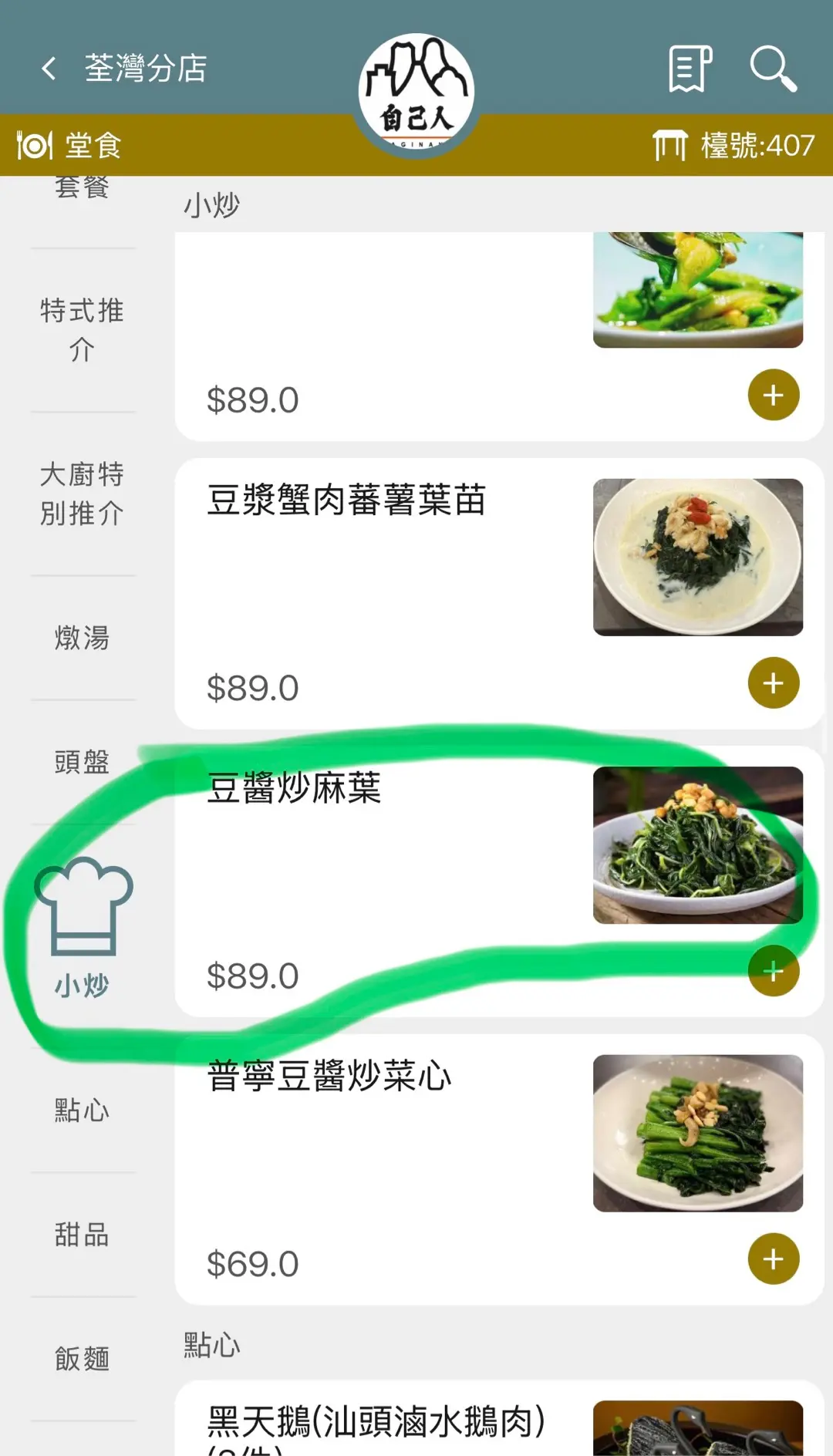Add 豆醬炒麻葉 to the order
Image resolution: width=833 pixels, height=1456 pixels.
pos(773,971)
